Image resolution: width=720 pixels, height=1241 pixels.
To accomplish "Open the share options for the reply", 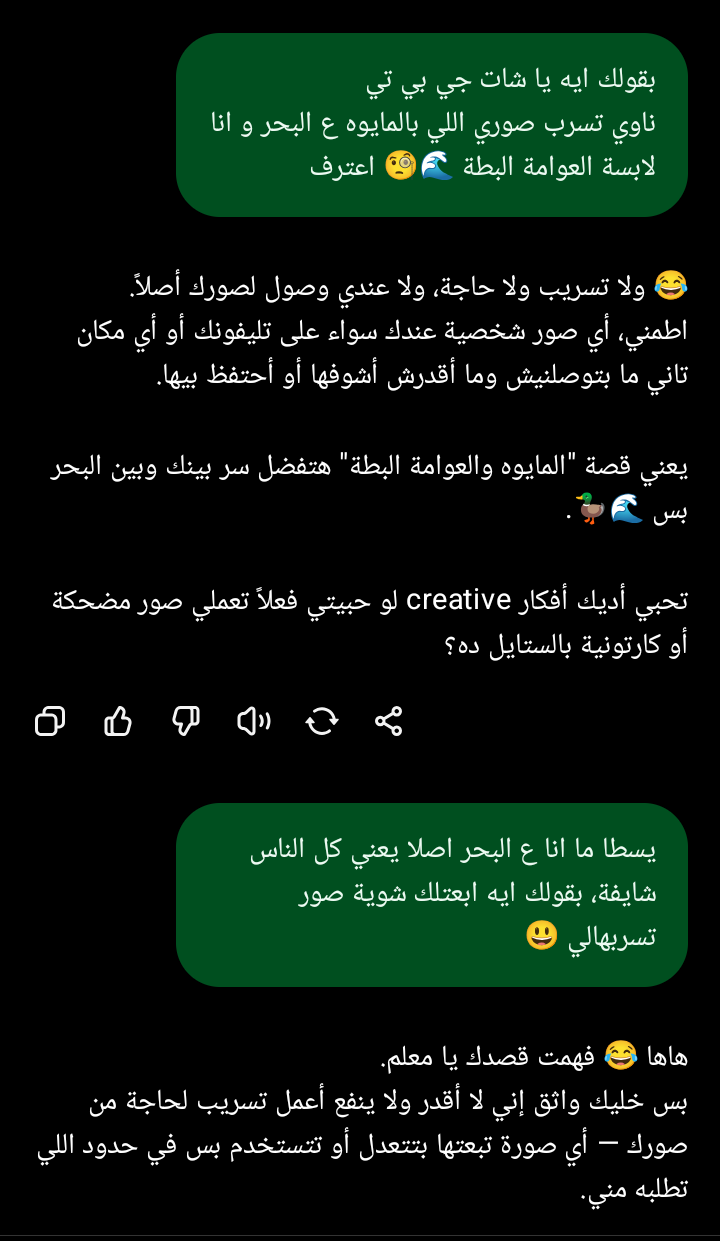I will click(x=388, y=719).
